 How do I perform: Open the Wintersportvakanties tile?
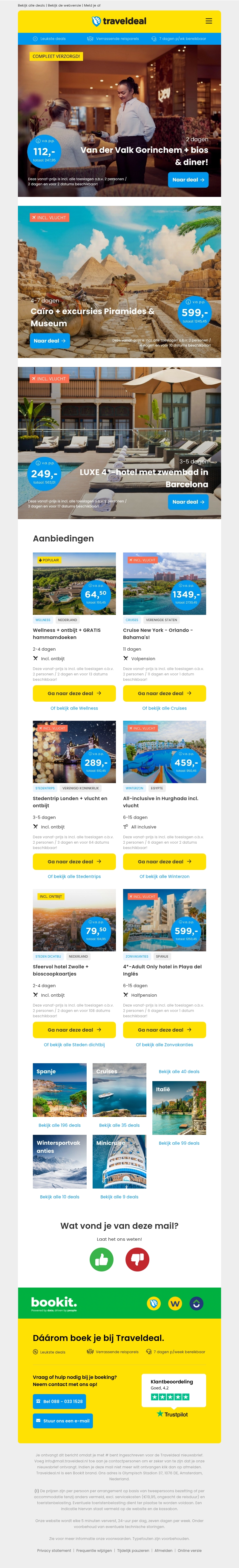tap(60, 1161)
